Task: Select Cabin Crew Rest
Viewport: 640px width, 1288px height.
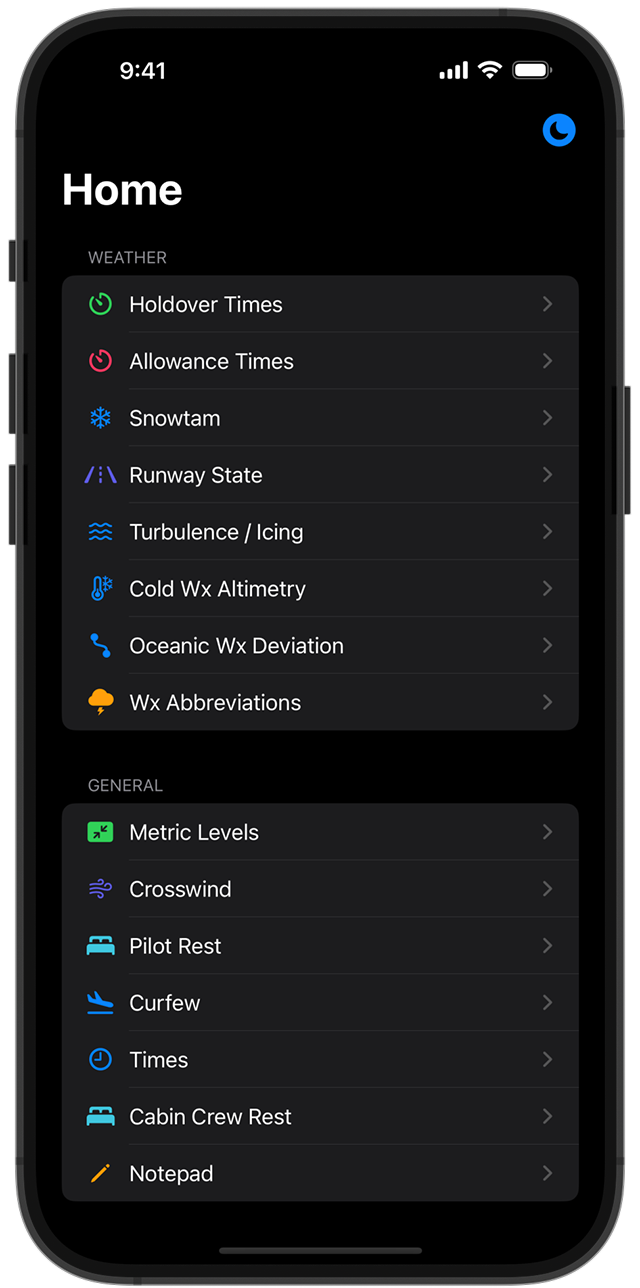Action: pos(320,1117)
